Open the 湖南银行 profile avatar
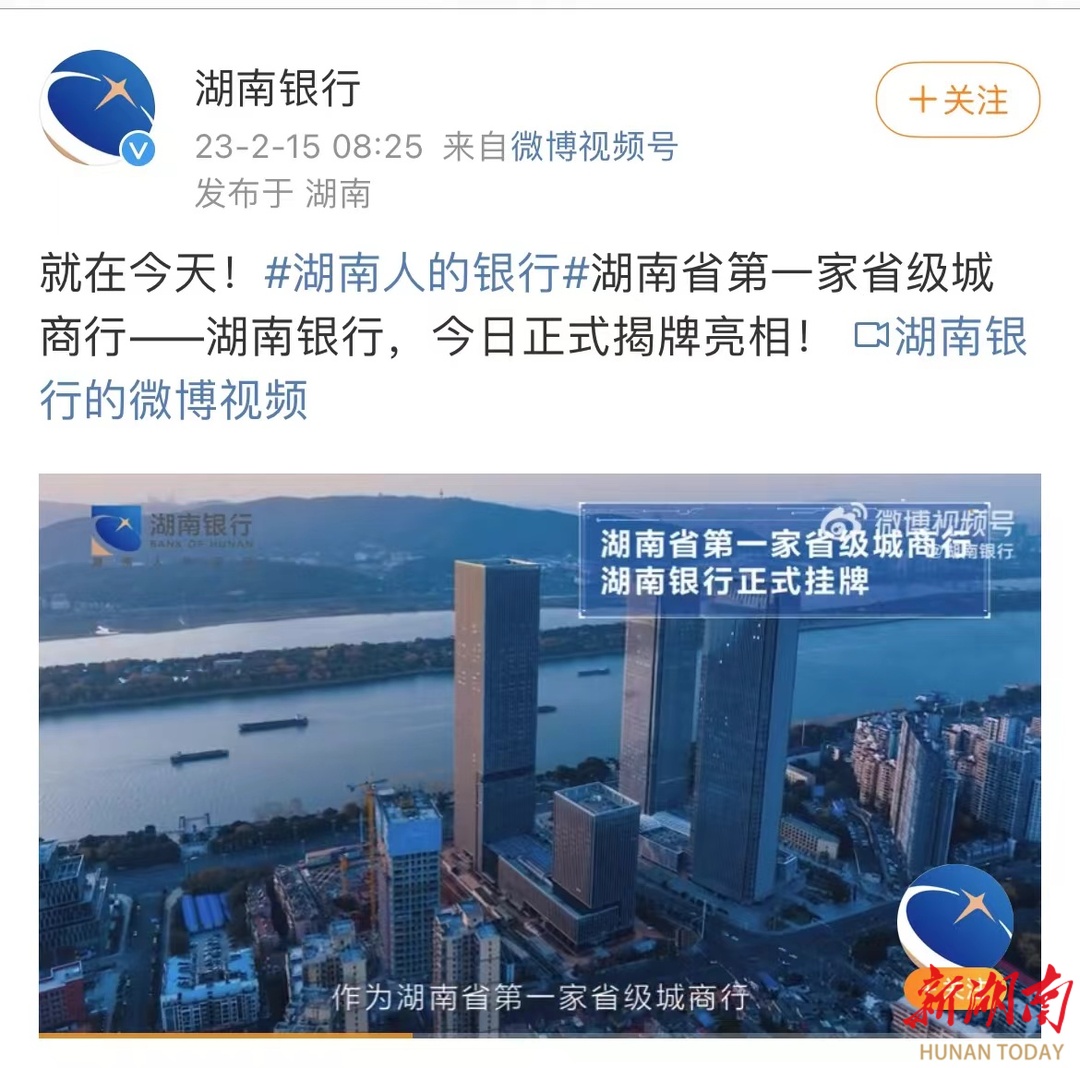 [97, 107]
